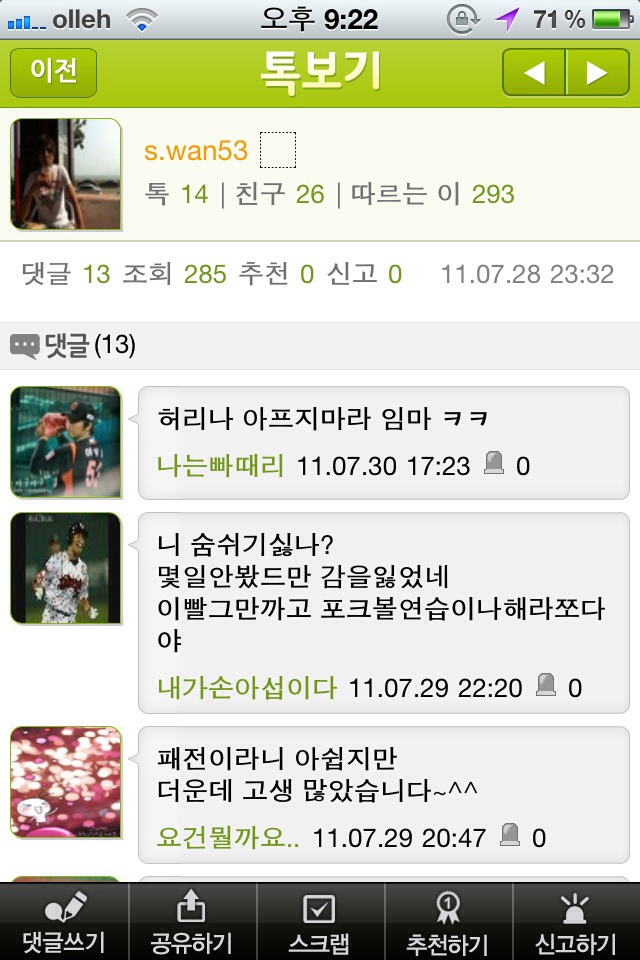Write a comment with 댓글쓰기
Screen dimensions: 640x960
64,922
